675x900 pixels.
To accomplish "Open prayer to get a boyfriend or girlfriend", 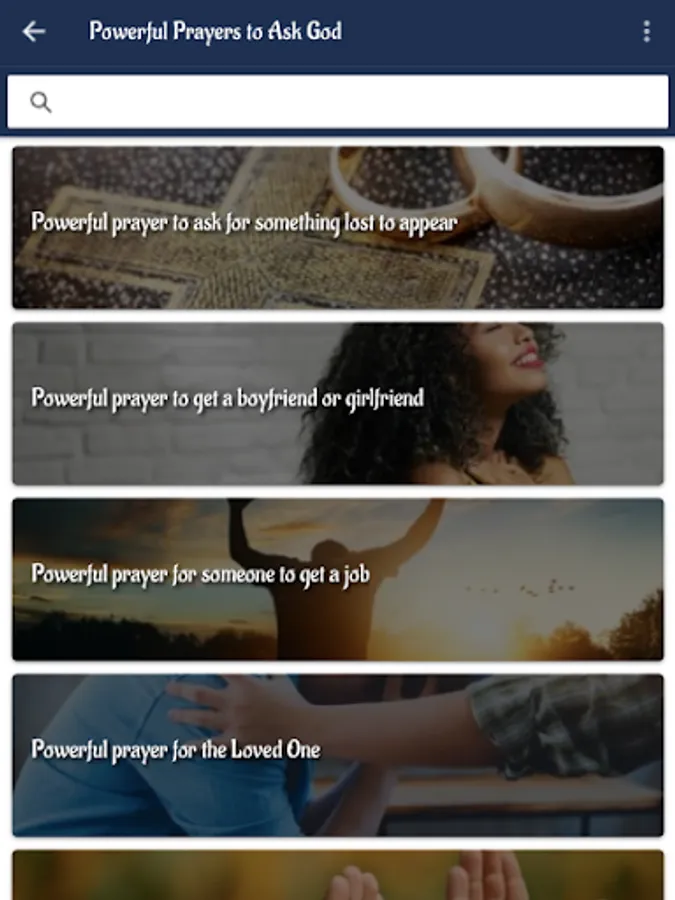I will click(x=338, y=403).
